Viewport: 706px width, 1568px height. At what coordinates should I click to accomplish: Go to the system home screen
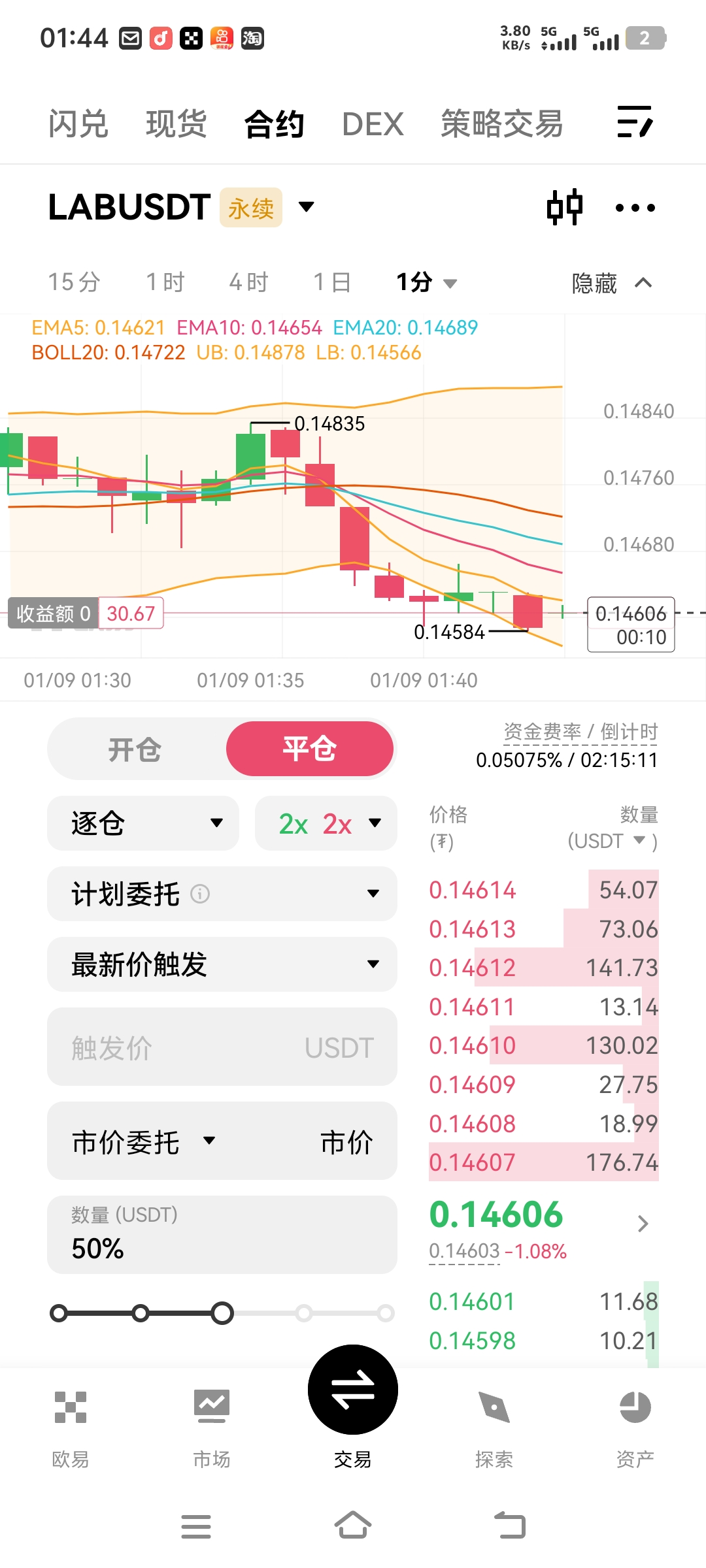pyautogui.click(x=353, y=1526)
